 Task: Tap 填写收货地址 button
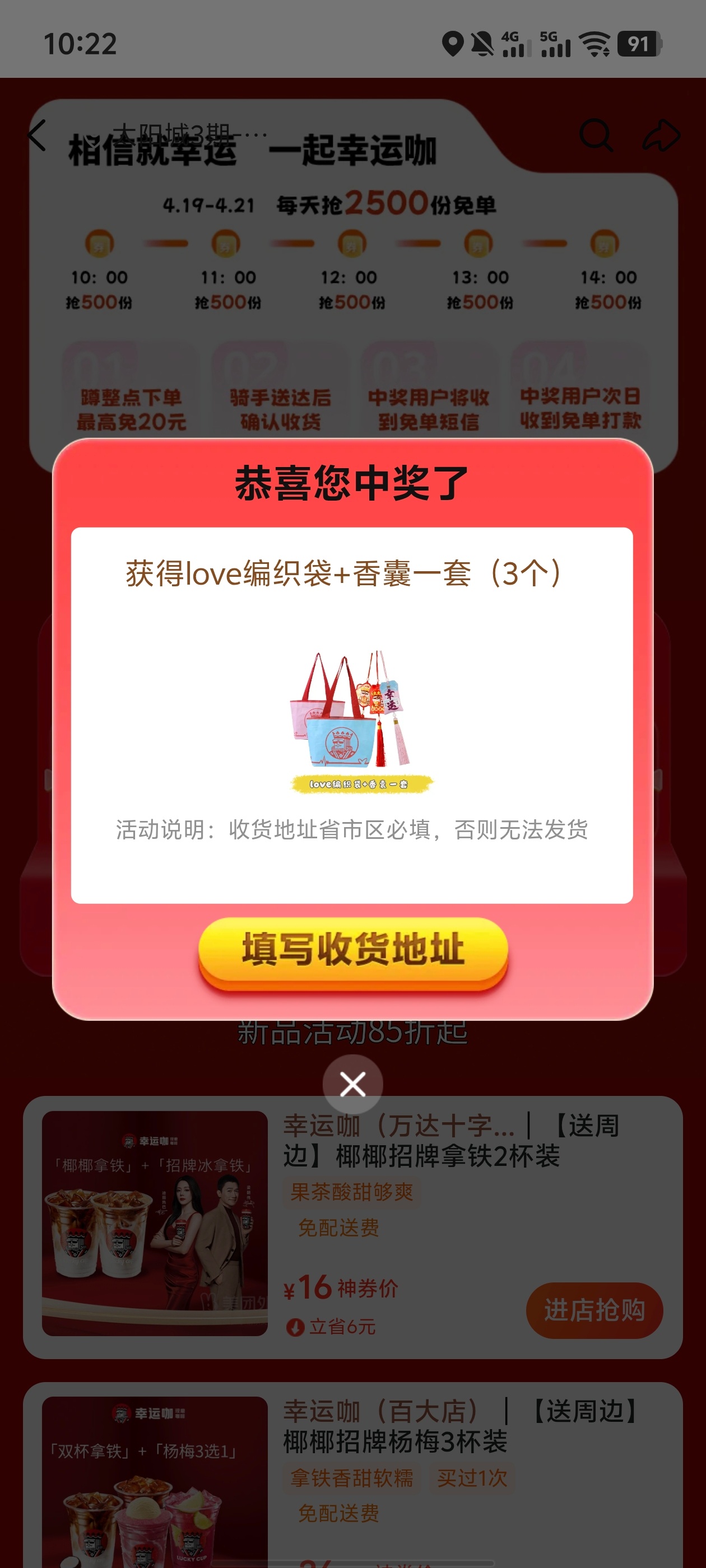tap(352, 951)
